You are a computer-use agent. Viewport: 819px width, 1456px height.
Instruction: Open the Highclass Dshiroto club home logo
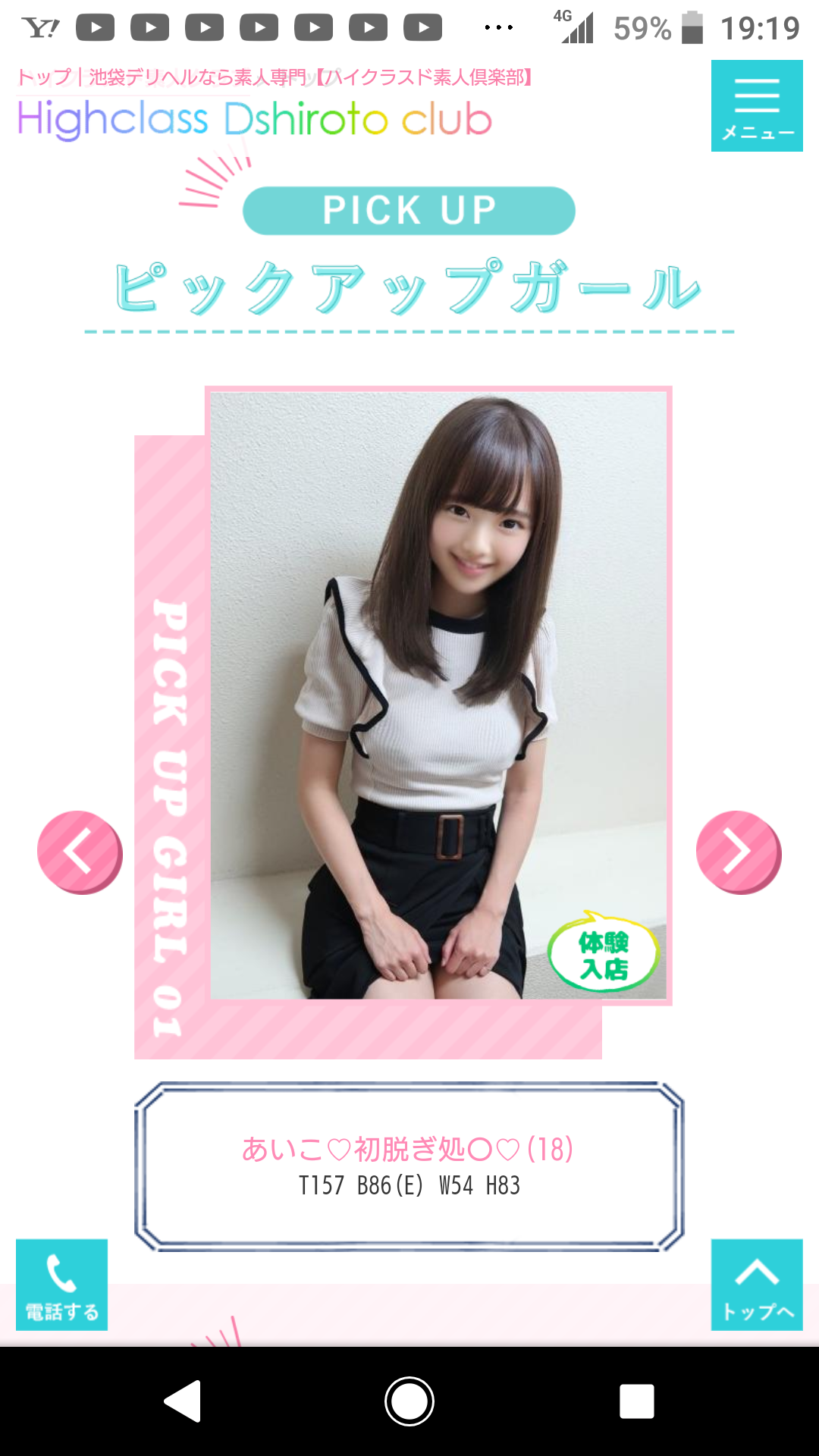255,120
